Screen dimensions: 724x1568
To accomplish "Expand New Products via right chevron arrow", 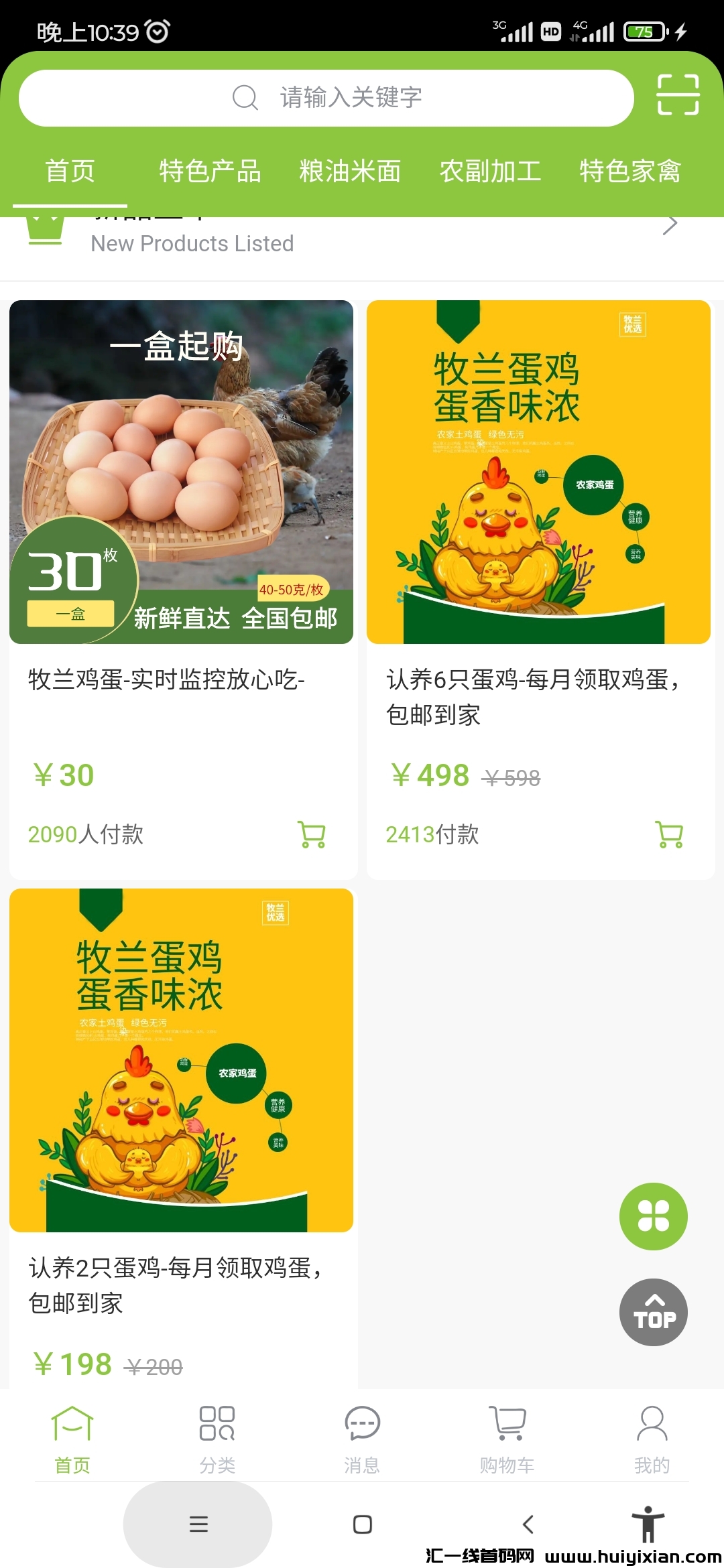I will tap(670, 224).
